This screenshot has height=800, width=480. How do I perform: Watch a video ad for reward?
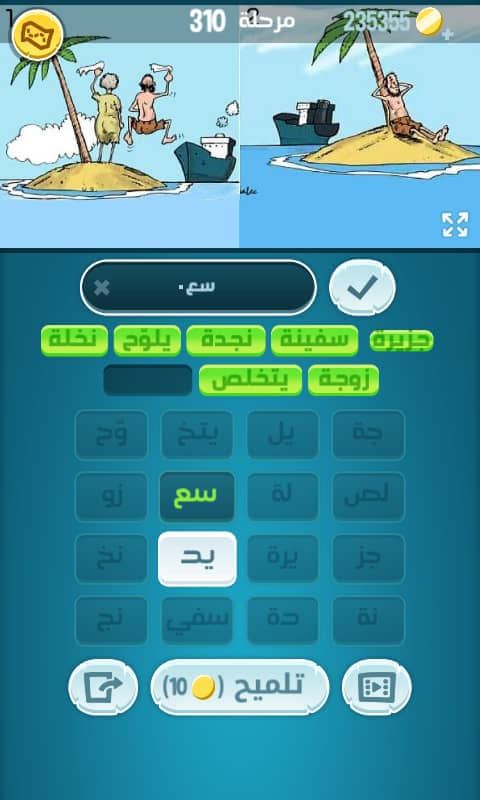[377, 687]
